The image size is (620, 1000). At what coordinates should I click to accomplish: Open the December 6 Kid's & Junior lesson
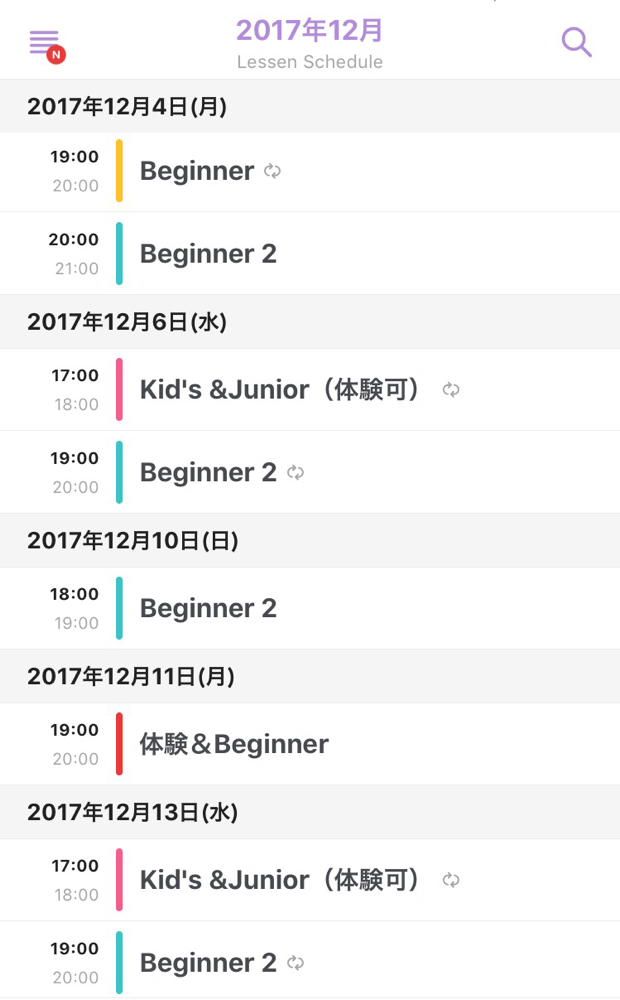point(310,389)
